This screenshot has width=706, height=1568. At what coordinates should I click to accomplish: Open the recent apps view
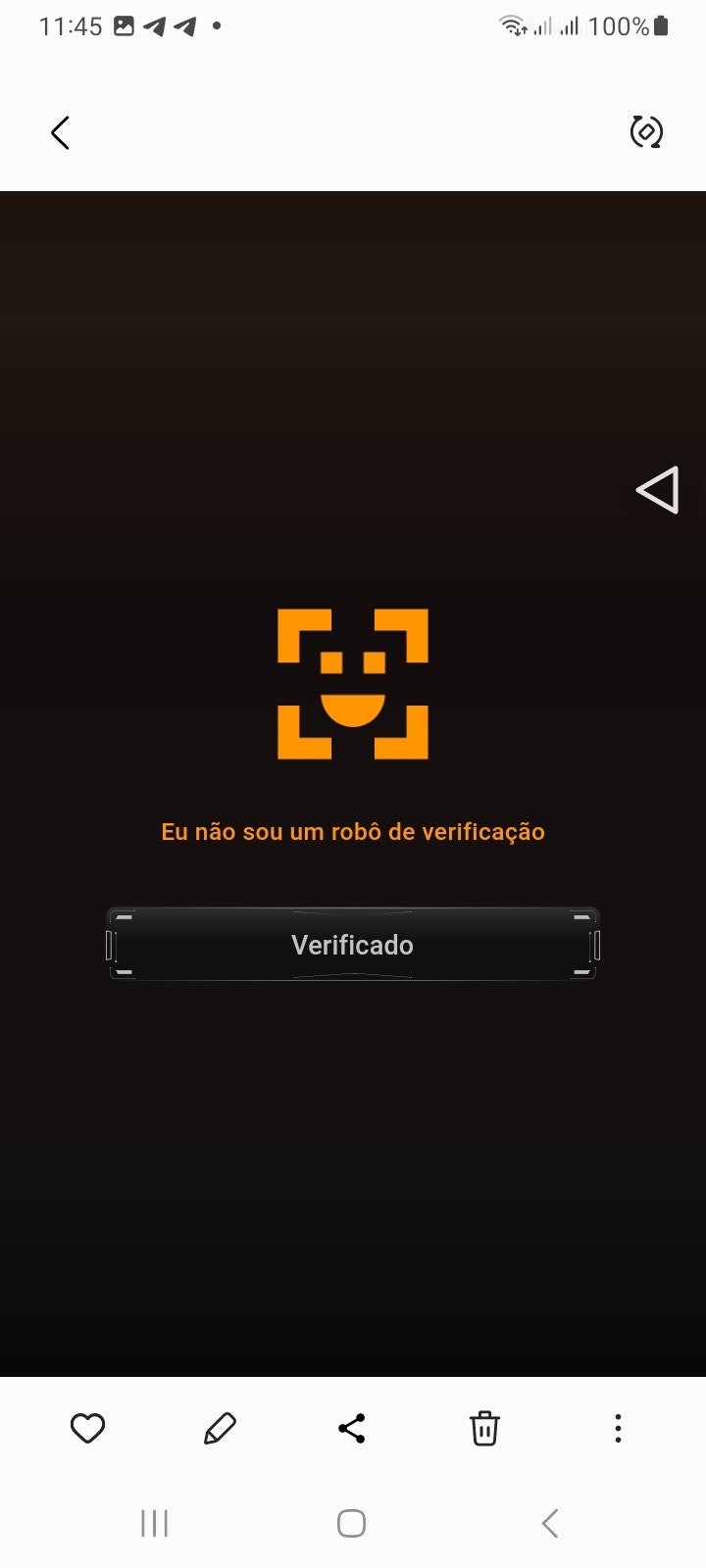point(155,1523)
